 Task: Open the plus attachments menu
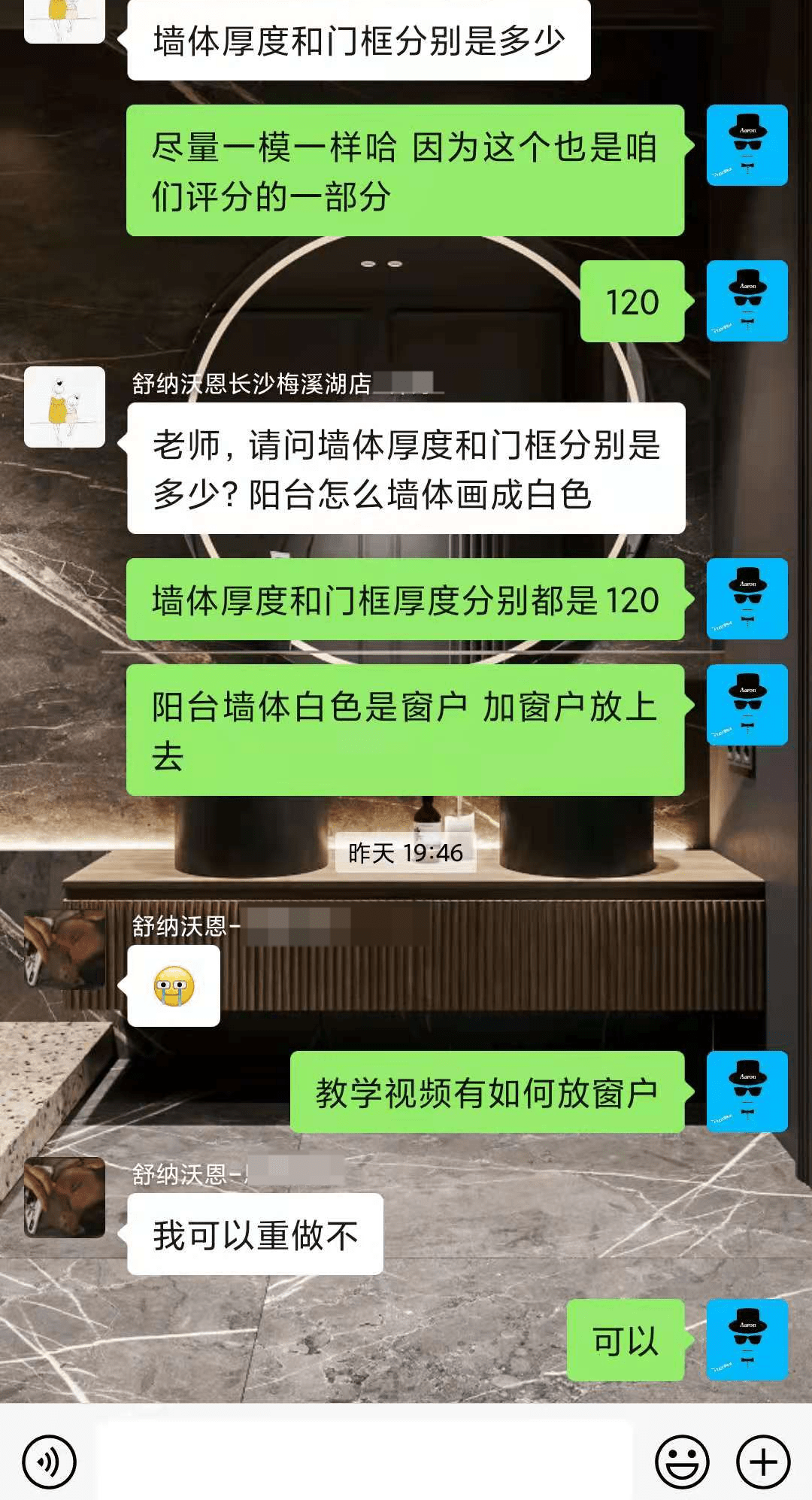point(762,1462)
